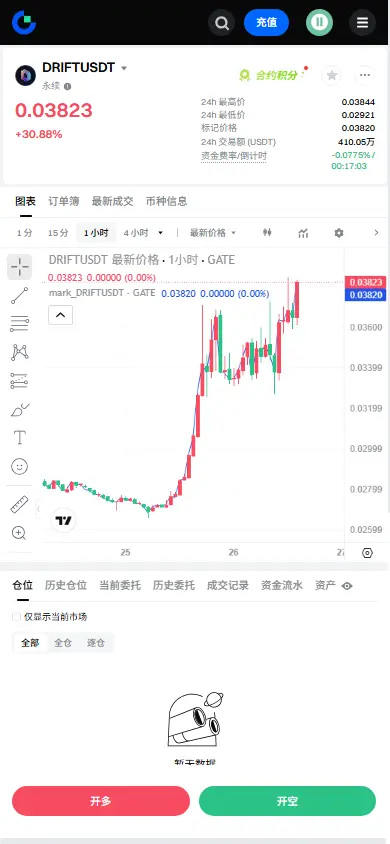Collapse the chart legend with the arrow button

tap(60, 315)
